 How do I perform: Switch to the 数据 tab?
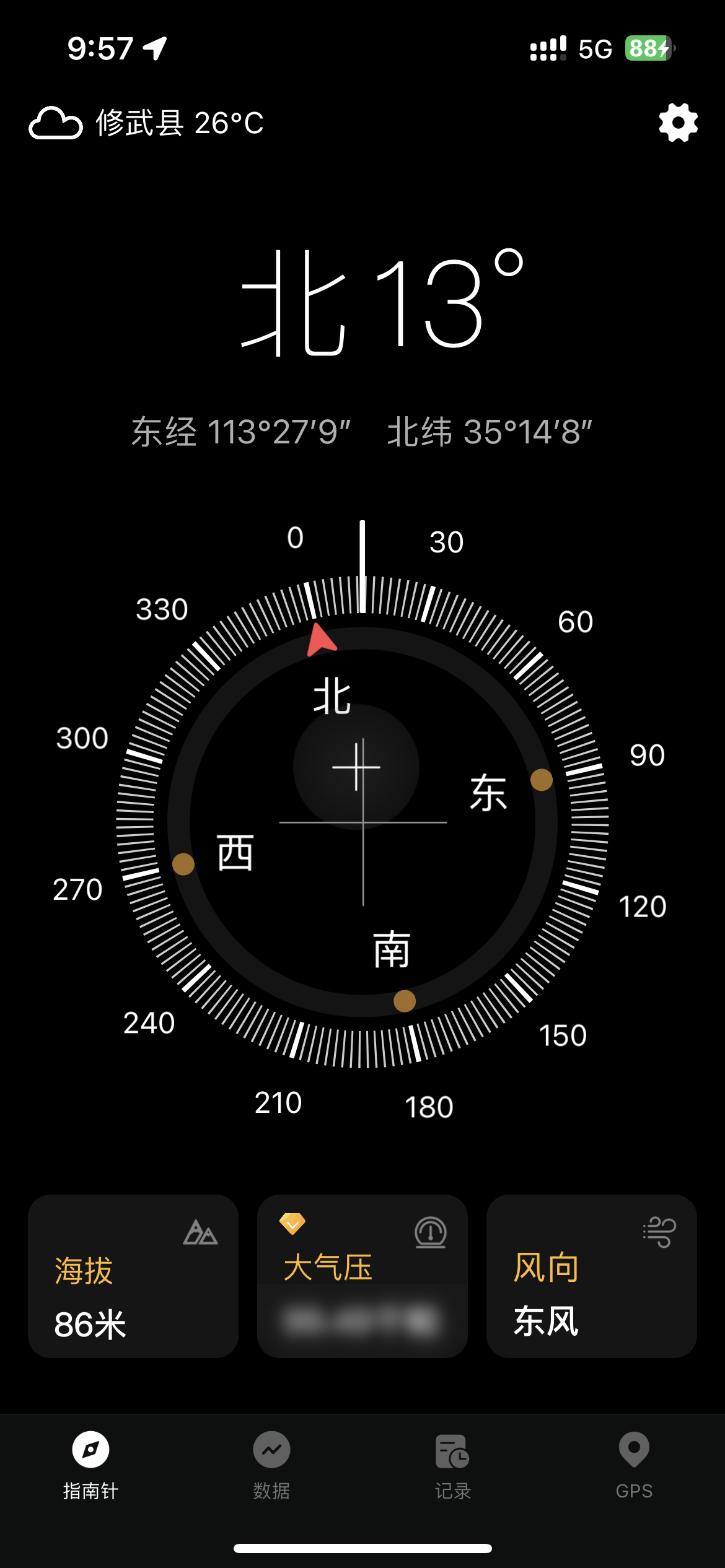tap(271, 1474)
